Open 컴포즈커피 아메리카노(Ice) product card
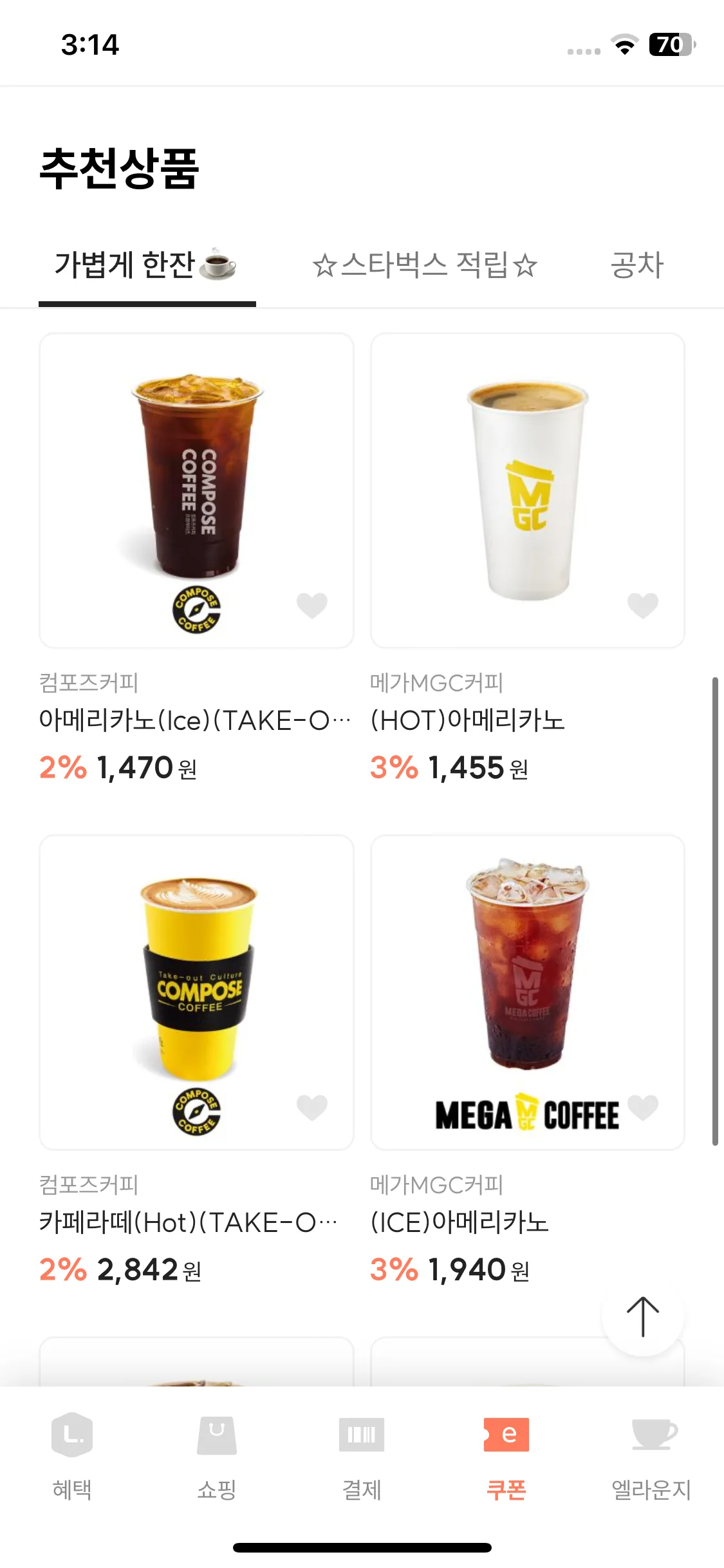 pos(196,489)
